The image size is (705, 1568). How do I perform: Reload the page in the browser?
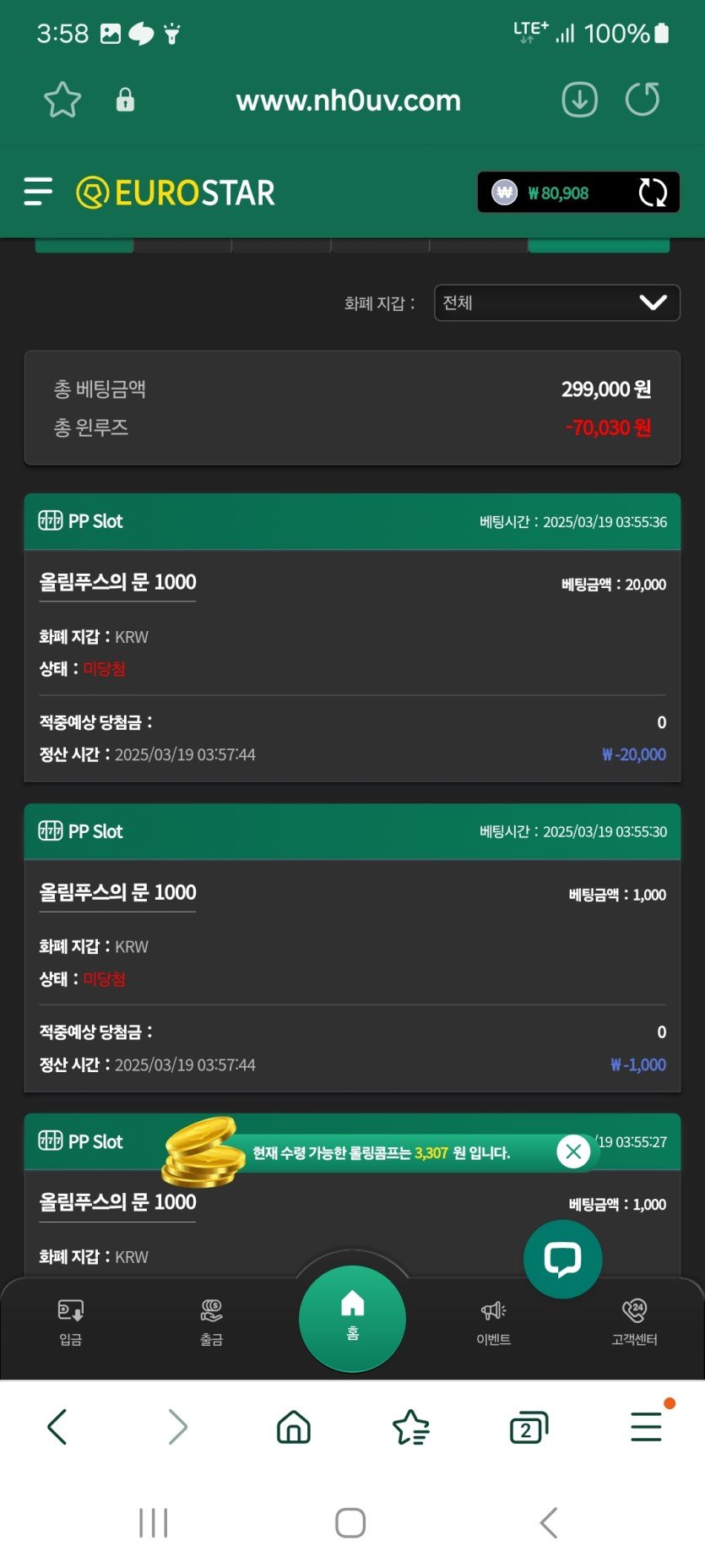tap(643, 100)
